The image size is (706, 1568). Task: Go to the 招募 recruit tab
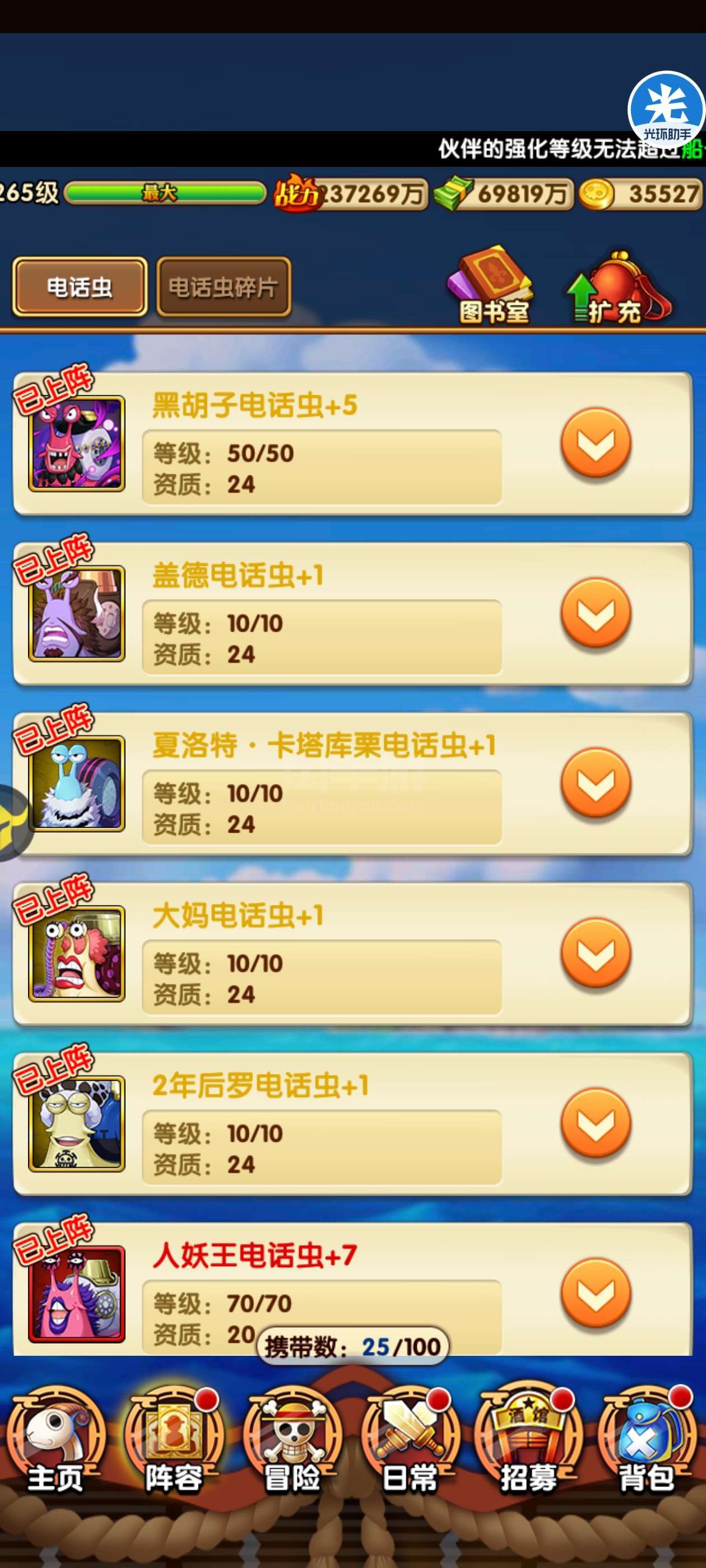[528, 1441]
